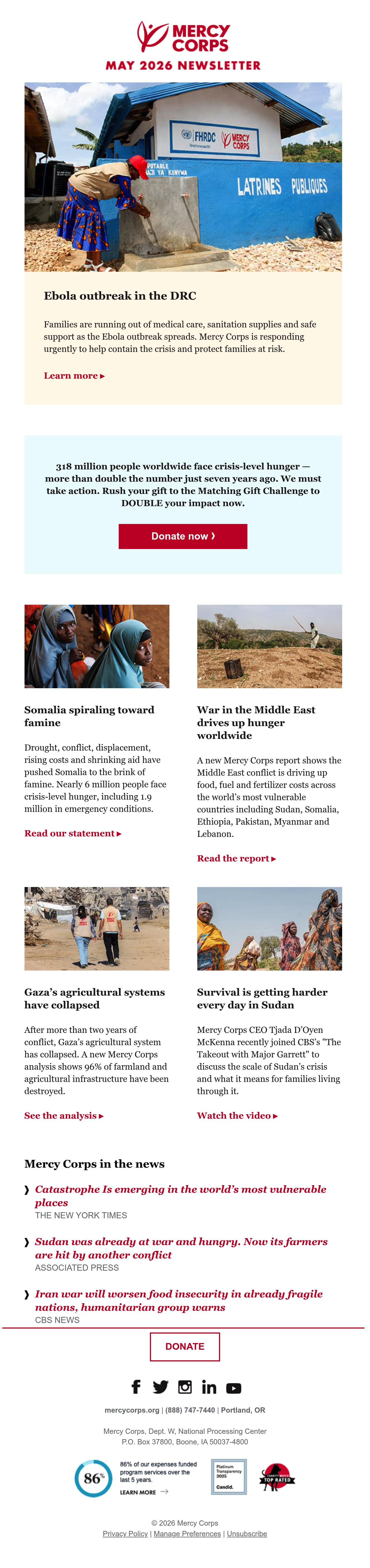370x1568 pixels.
Task: Open the New York Times catastrophe article
Action: coord(181,1195)
